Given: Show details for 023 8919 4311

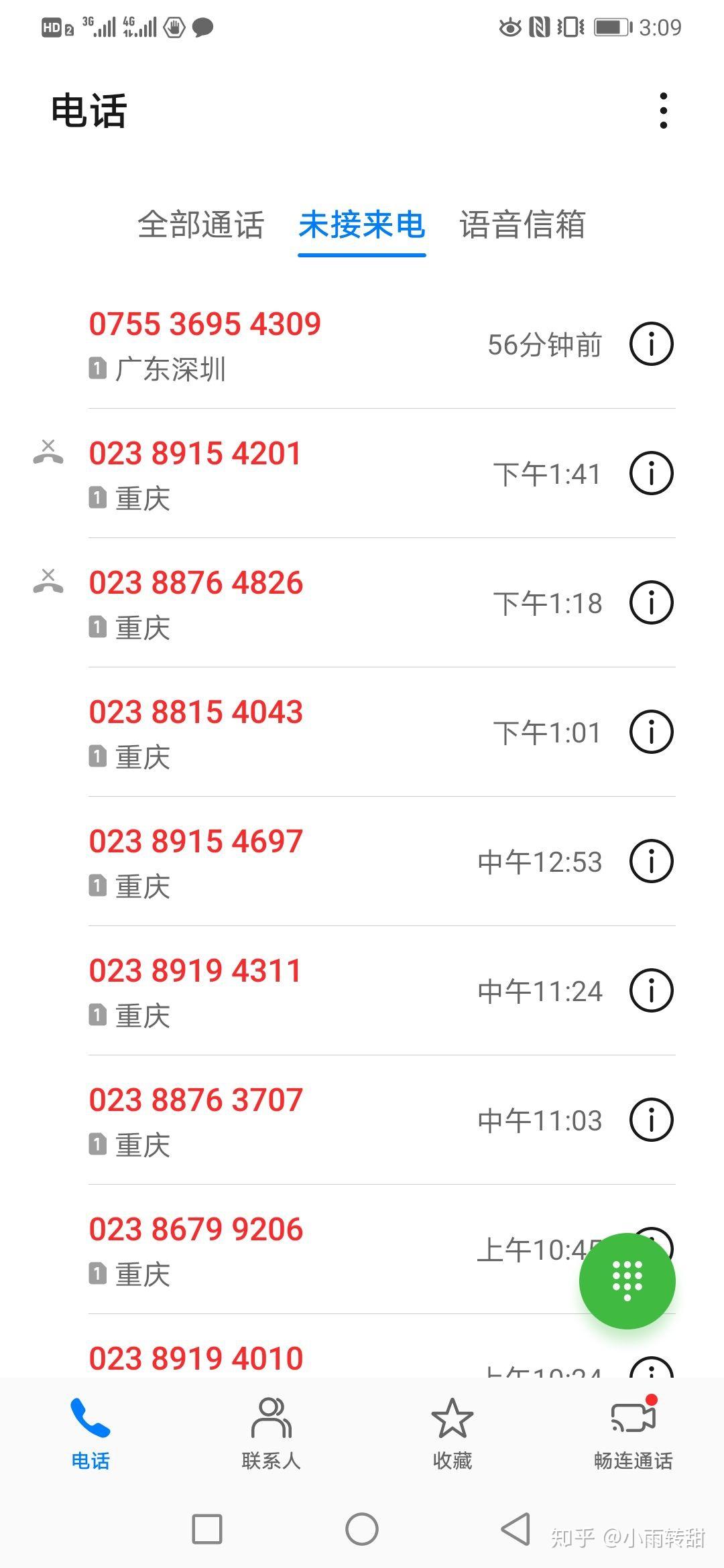Looking at the screenshot, I should click(x=651, y=991).
